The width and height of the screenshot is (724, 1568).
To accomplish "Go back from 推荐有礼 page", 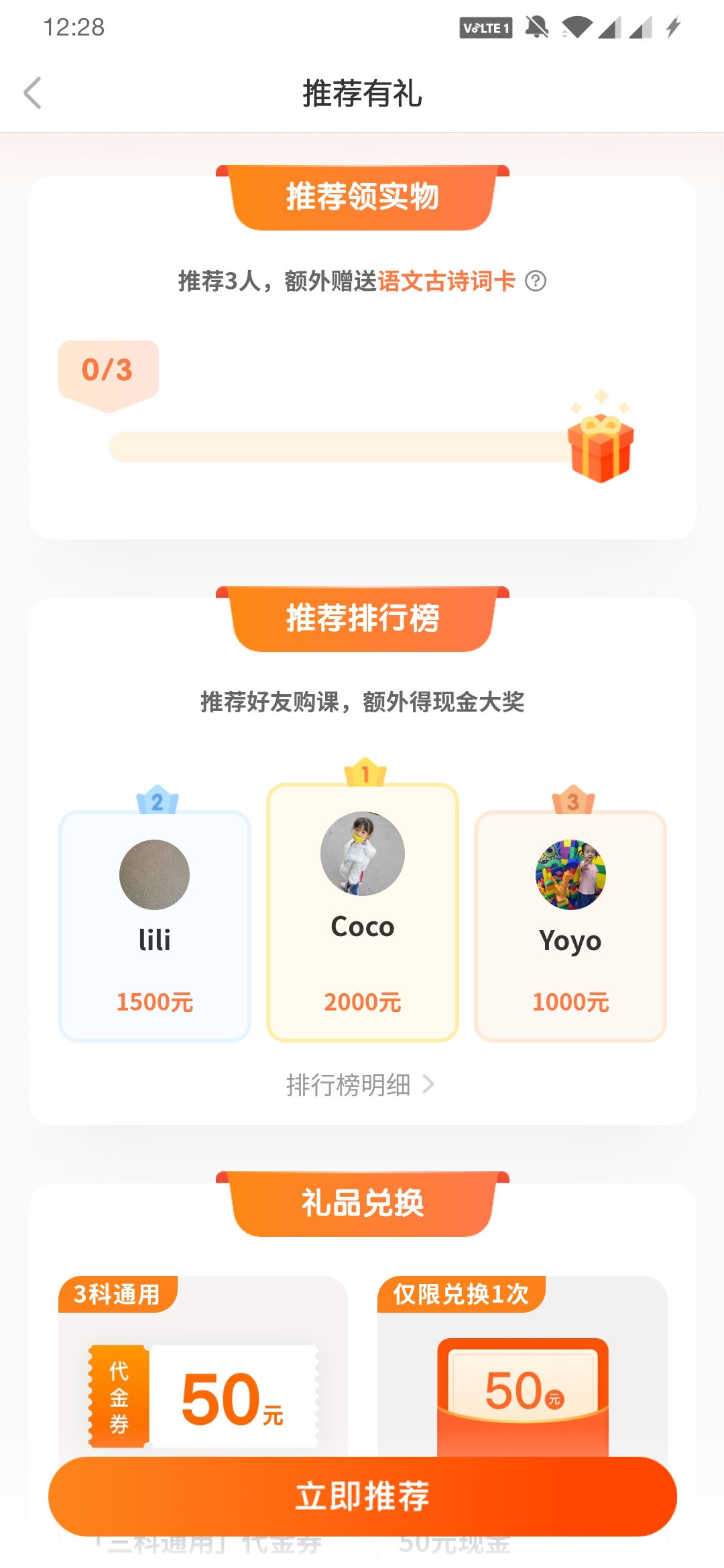I will [x=32, y=92].
